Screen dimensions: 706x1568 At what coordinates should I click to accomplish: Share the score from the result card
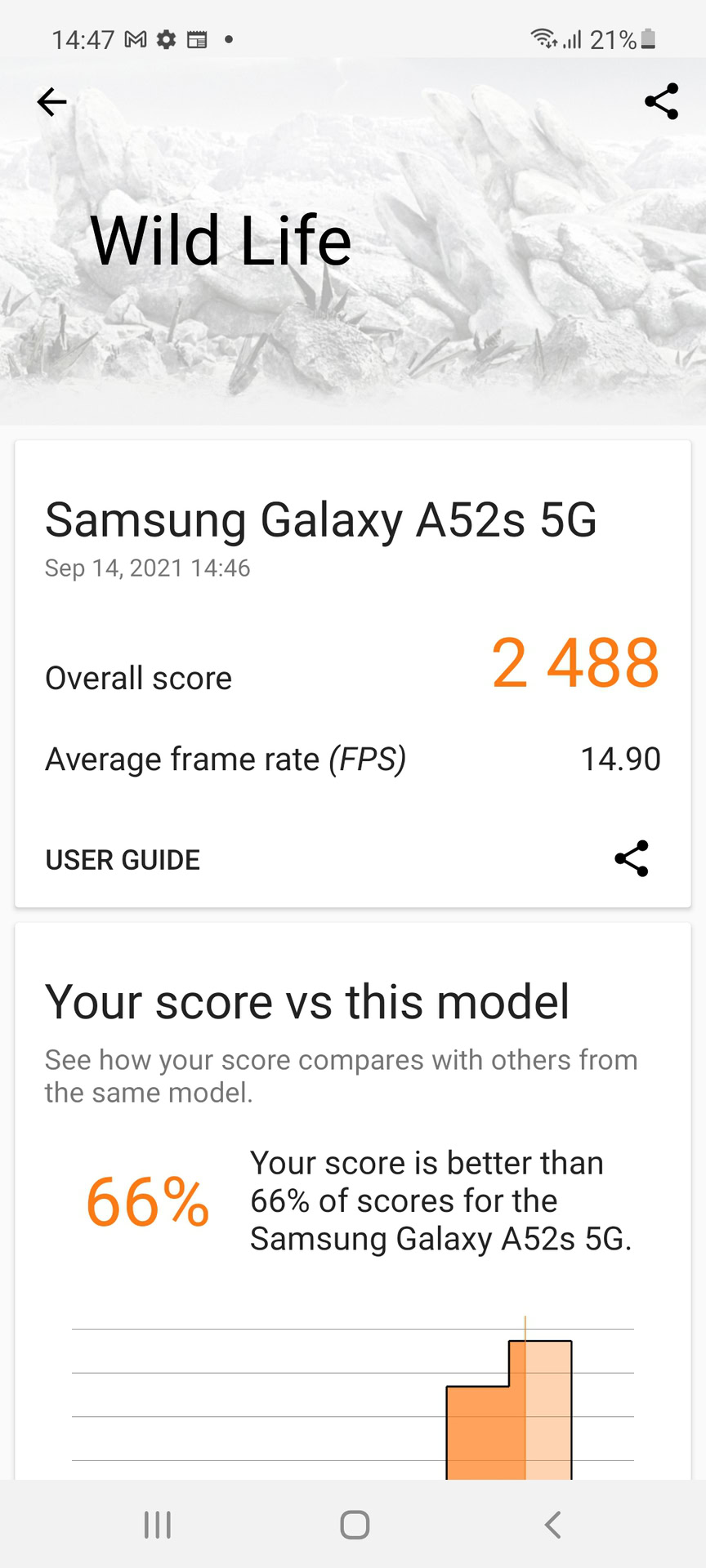point(631,858)
